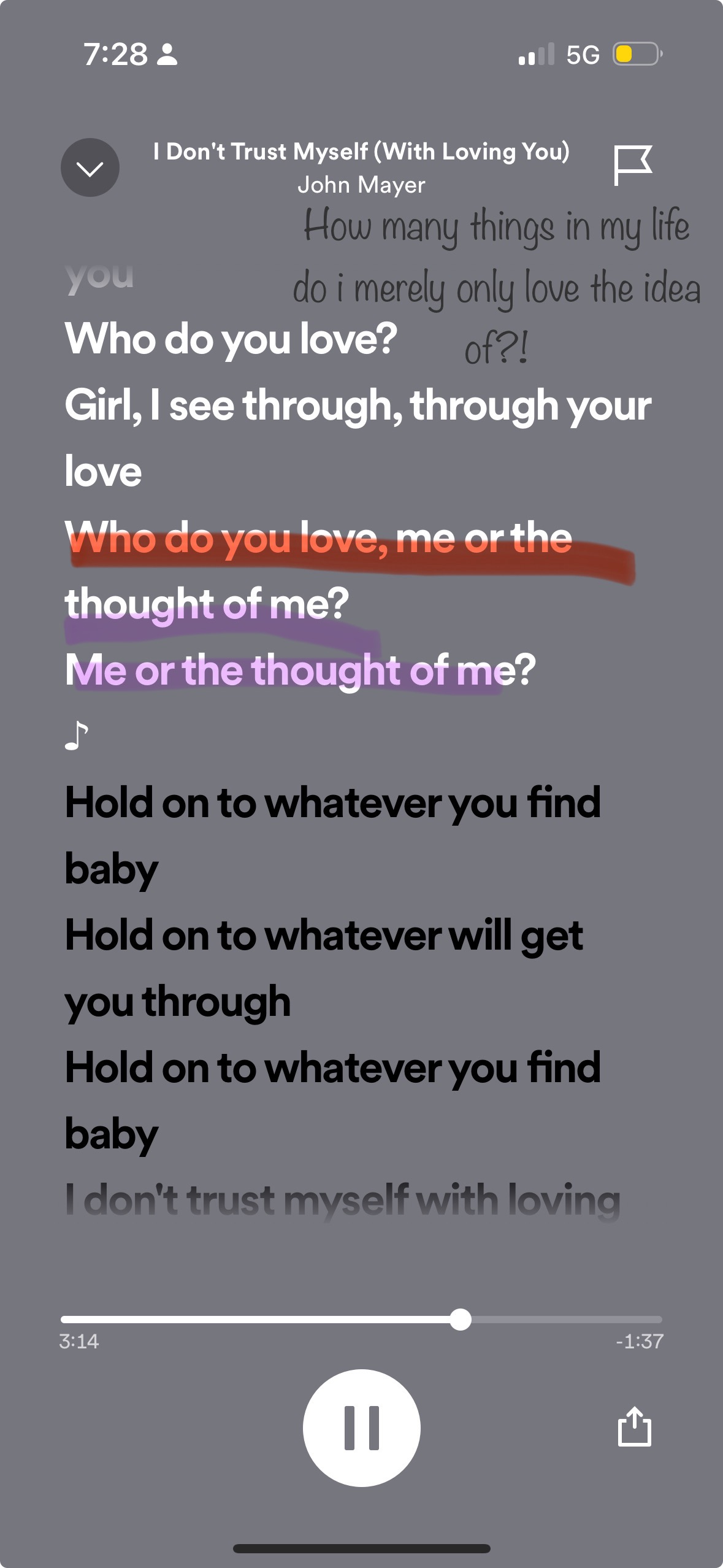Pause the song playback
Image resolution: width=723 pixels, height=1568 pixels.
coord(361,1428)
